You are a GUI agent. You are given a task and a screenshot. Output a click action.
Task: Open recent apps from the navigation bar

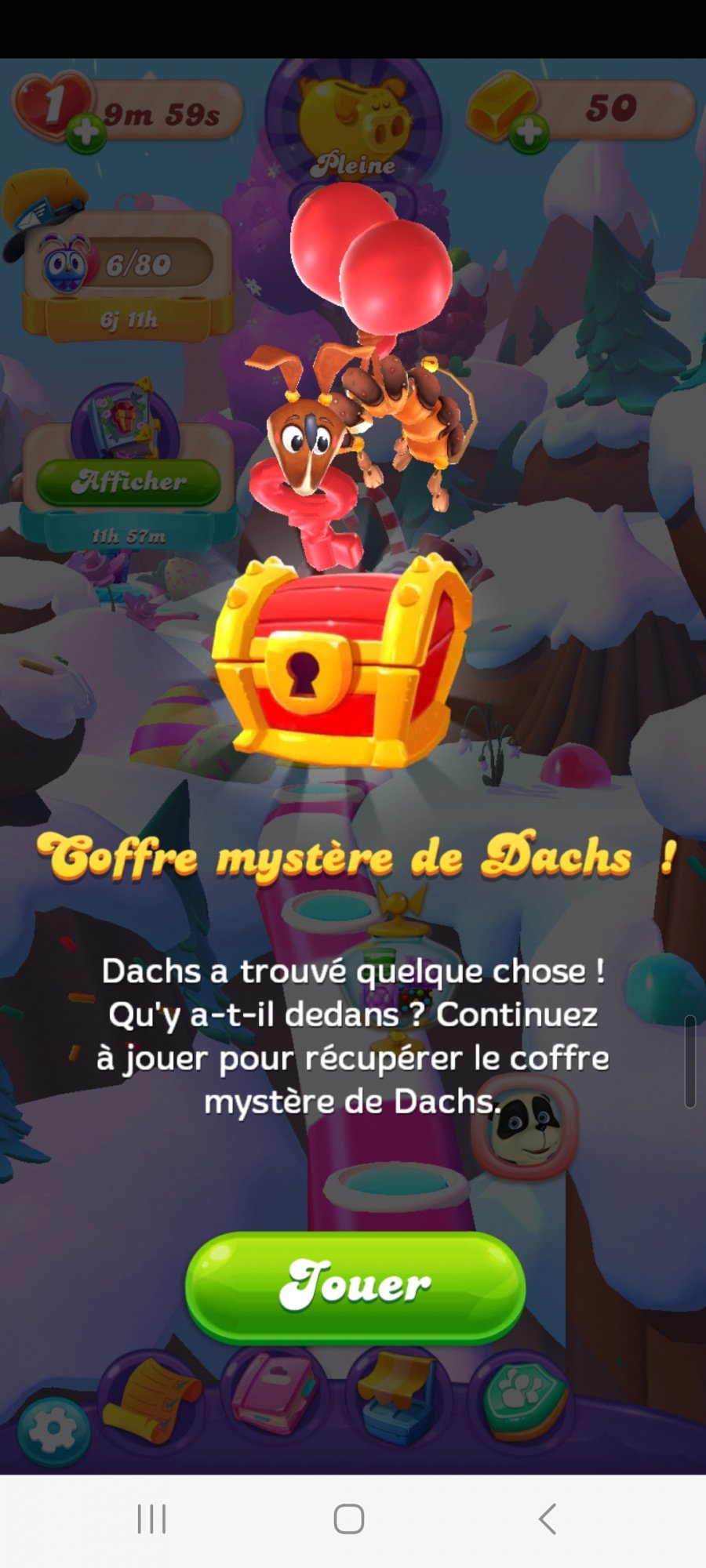(151, 1519)
